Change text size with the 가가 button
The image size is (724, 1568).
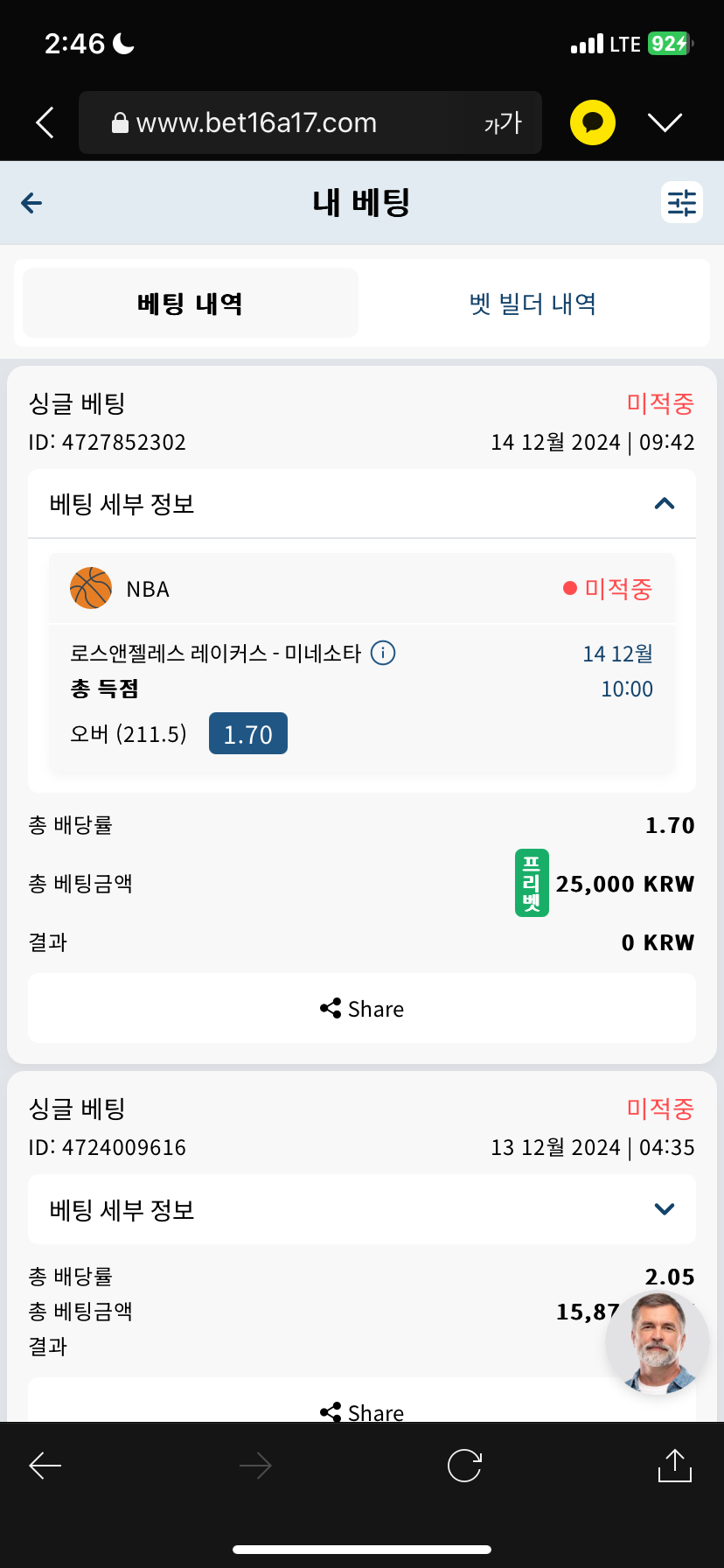tap(503, 123)
